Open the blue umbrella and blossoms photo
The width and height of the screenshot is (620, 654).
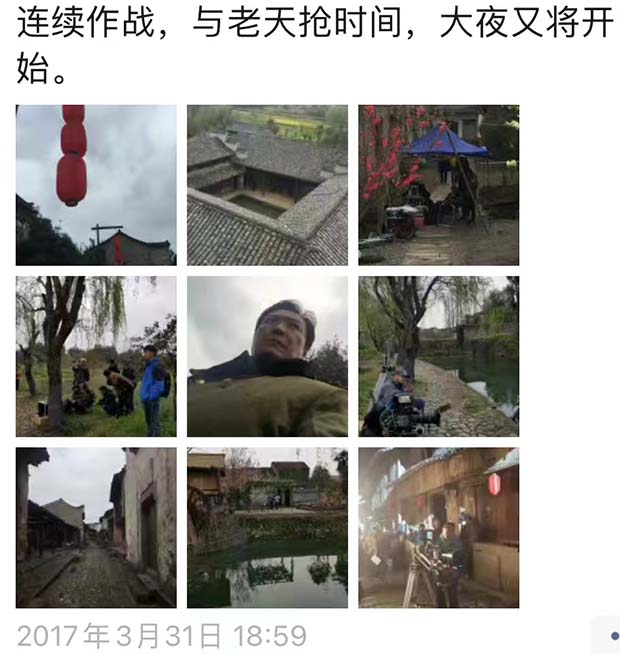[439, 185]
